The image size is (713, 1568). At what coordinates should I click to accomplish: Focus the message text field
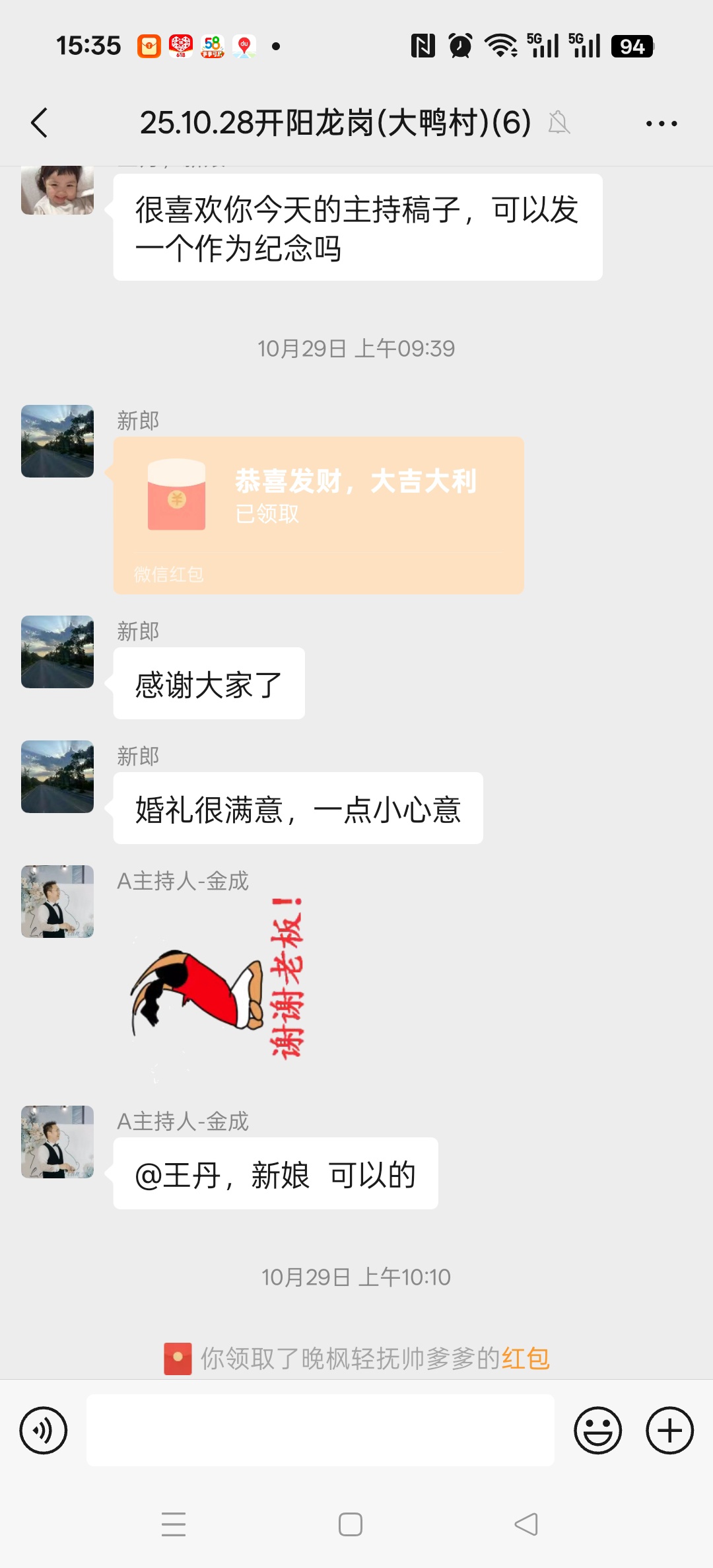(320, 1431)
